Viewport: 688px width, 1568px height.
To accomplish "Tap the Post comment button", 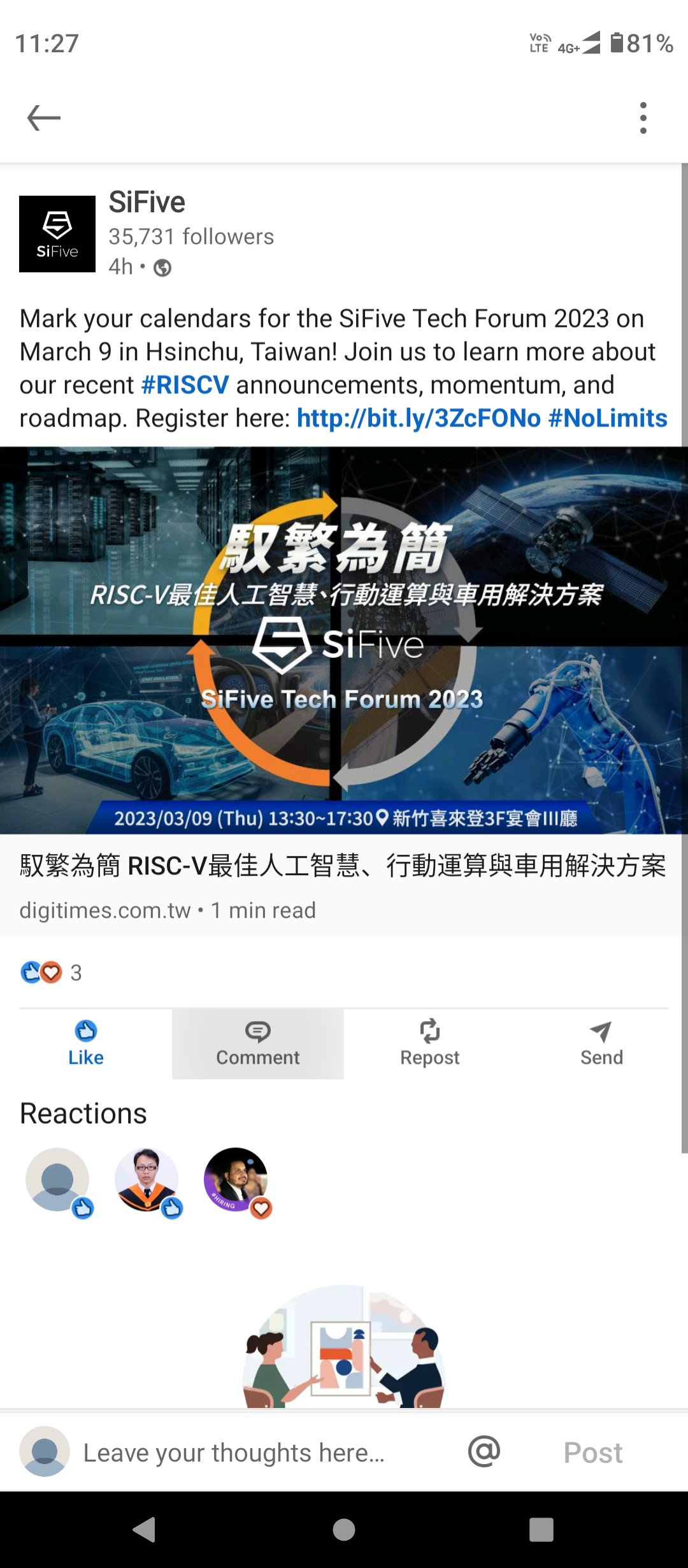I will click(593, 1453).
